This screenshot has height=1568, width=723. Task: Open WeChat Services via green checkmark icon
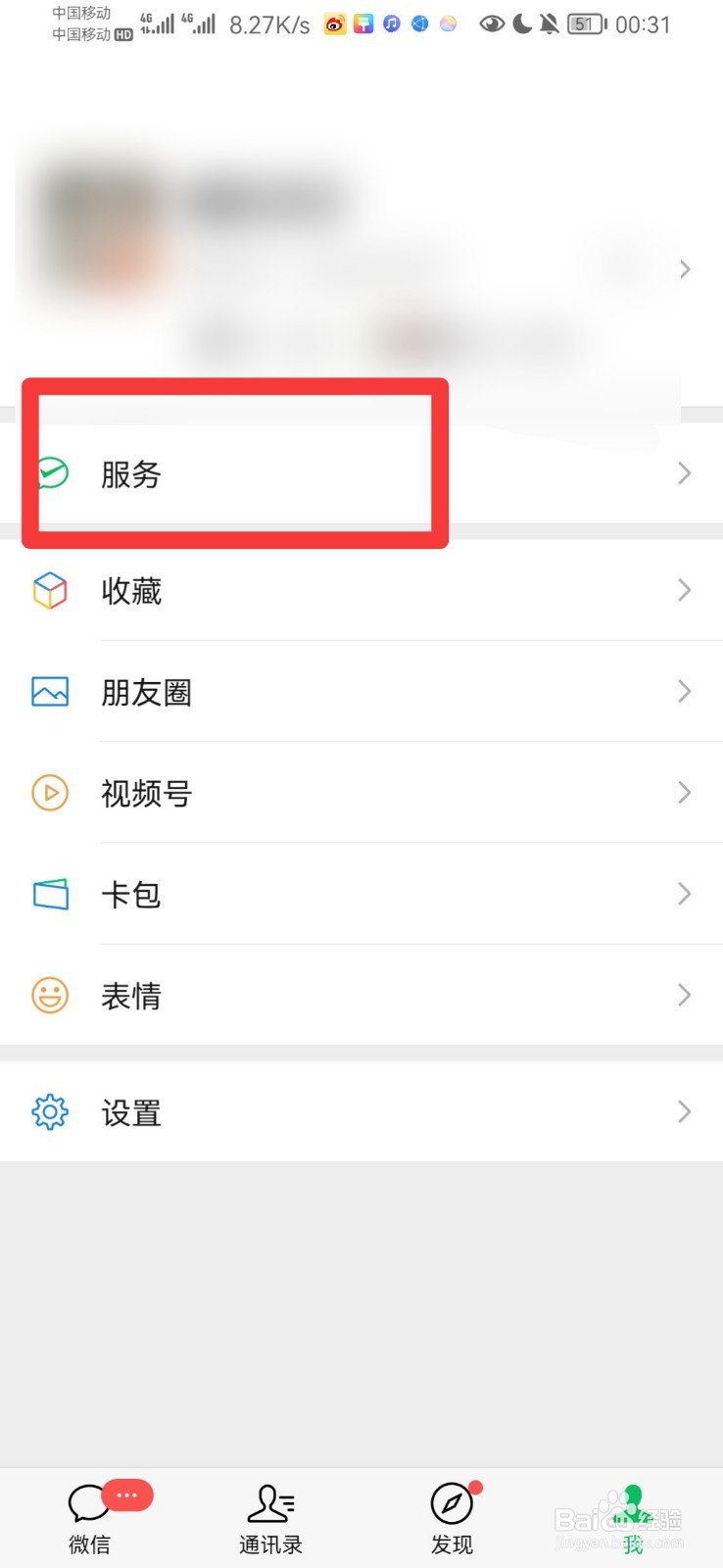[51, 474]
